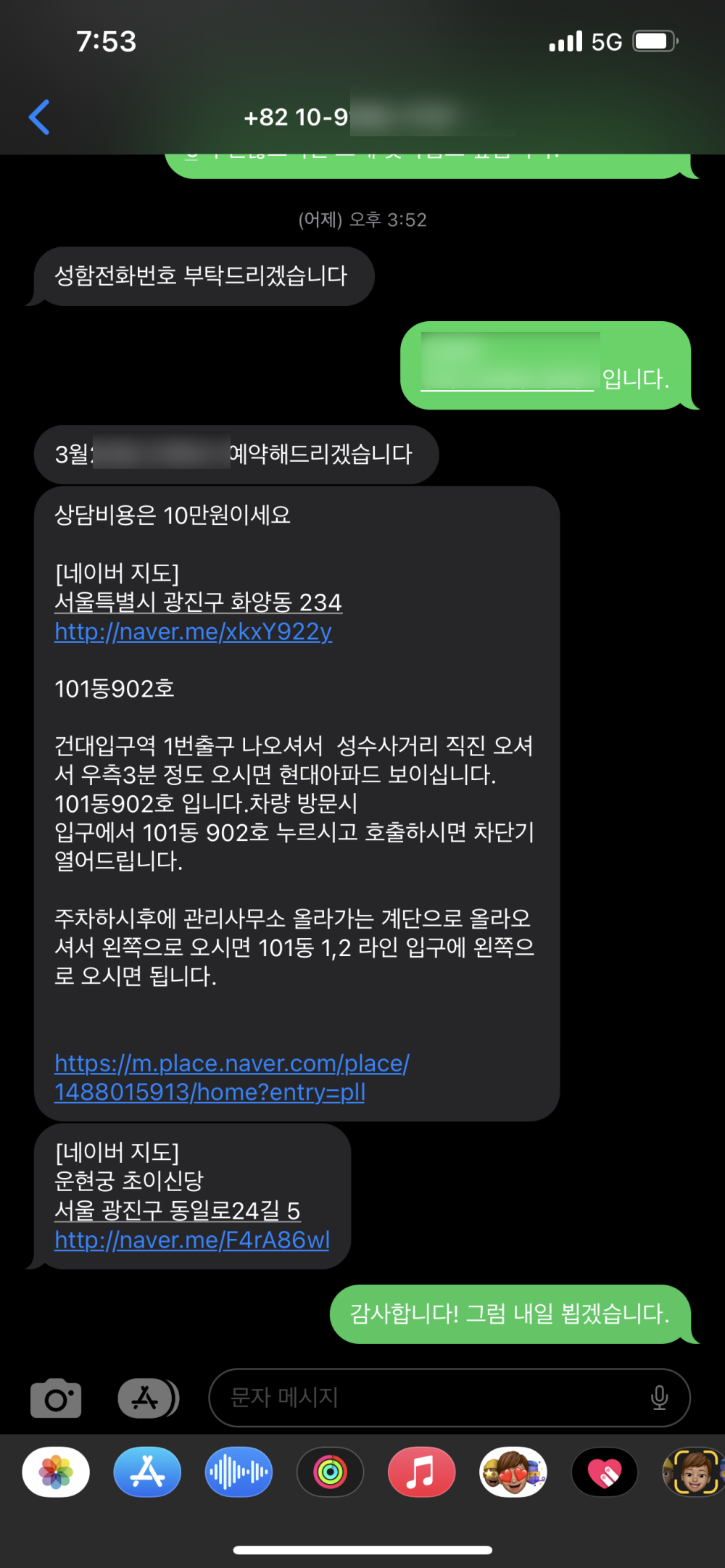Open Memoji stickers in the drawer

click(513, 1472)
